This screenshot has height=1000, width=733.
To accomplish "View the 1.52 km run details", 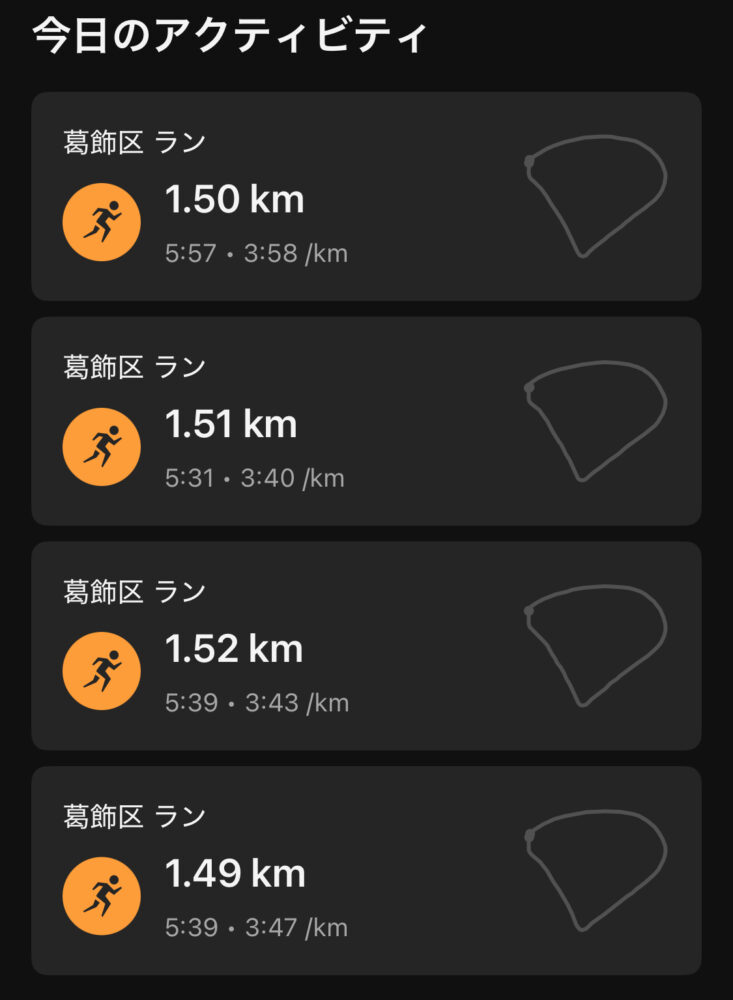I will [x=366, y=646].
